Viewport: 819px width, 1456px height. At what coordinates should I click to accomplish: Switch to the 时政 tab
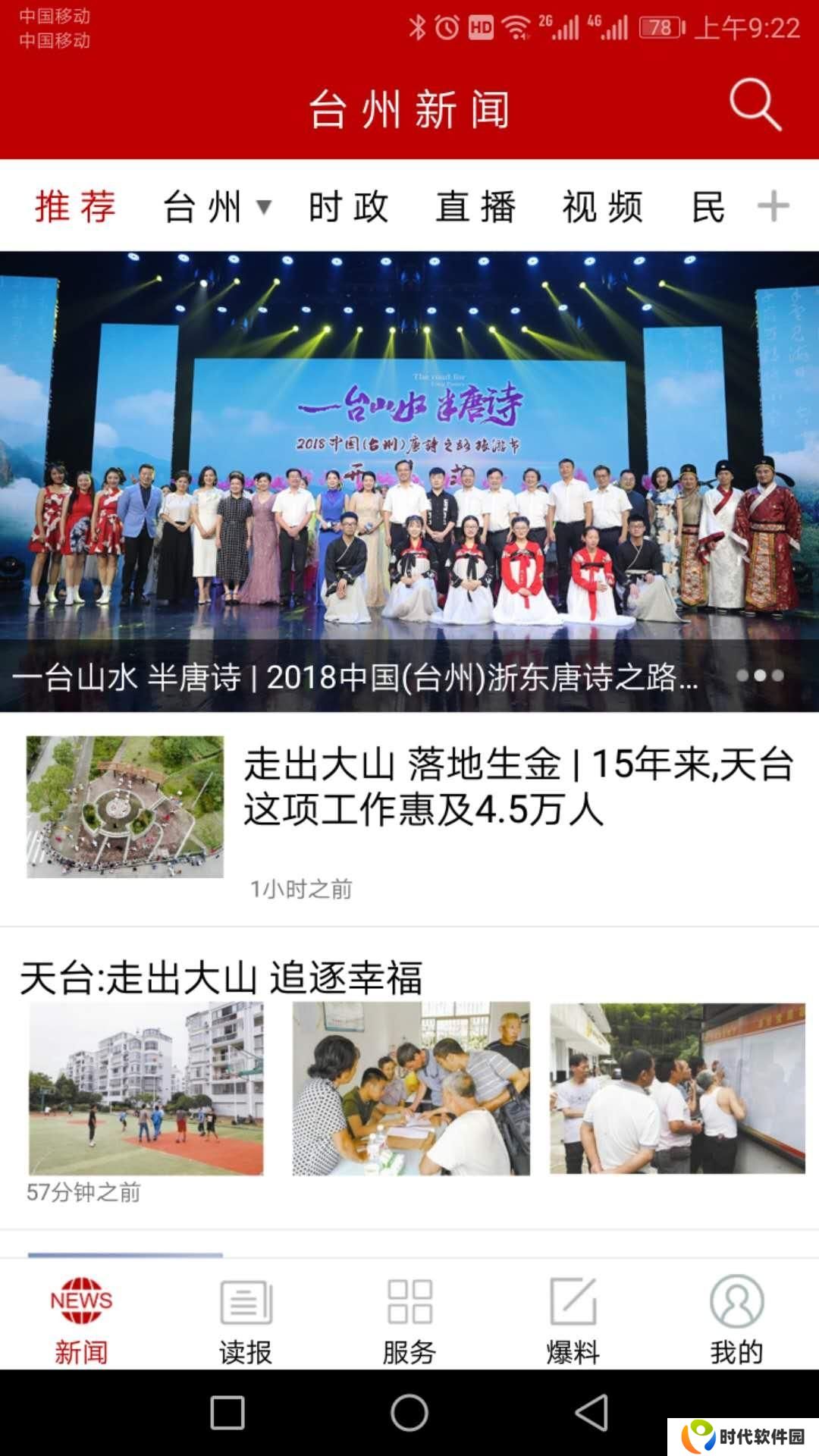(348, 206)
